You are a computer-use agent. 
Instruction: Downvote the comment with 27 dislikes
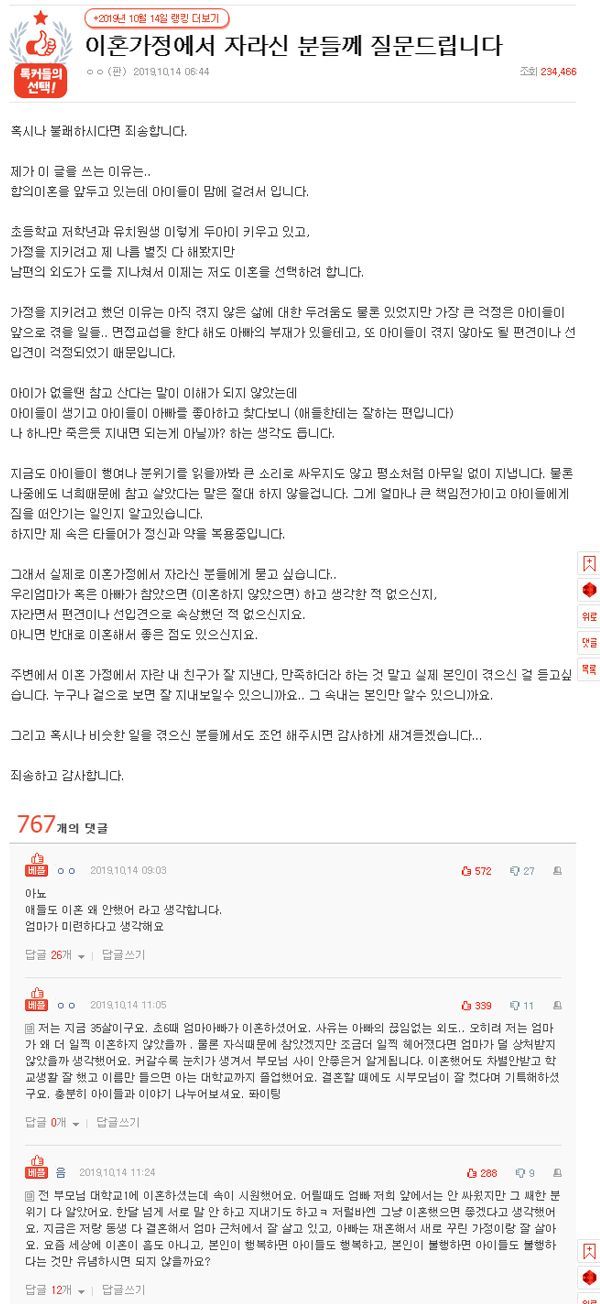pos(522,871)
